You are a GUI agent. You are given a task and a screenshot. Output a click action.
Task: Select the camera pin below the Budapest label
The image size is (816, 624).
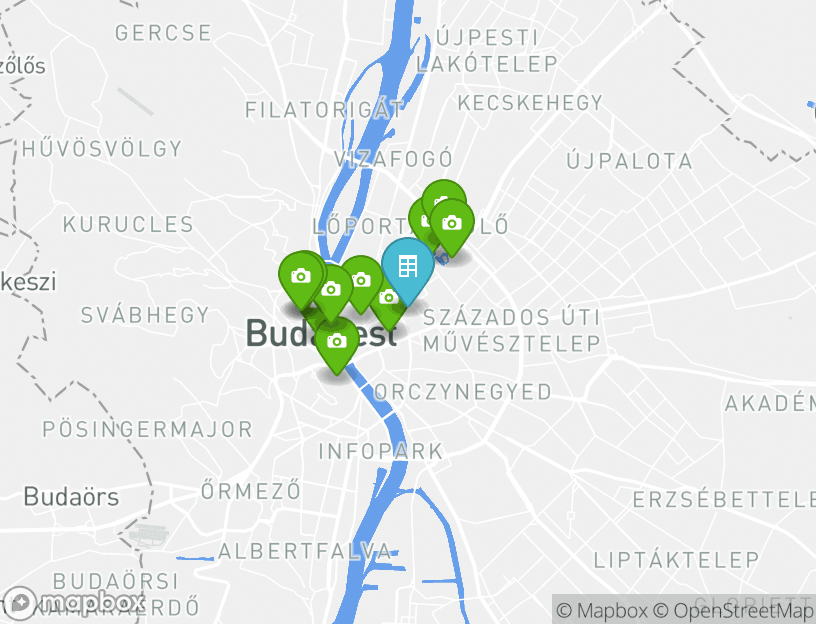click(x=337, y=343)
